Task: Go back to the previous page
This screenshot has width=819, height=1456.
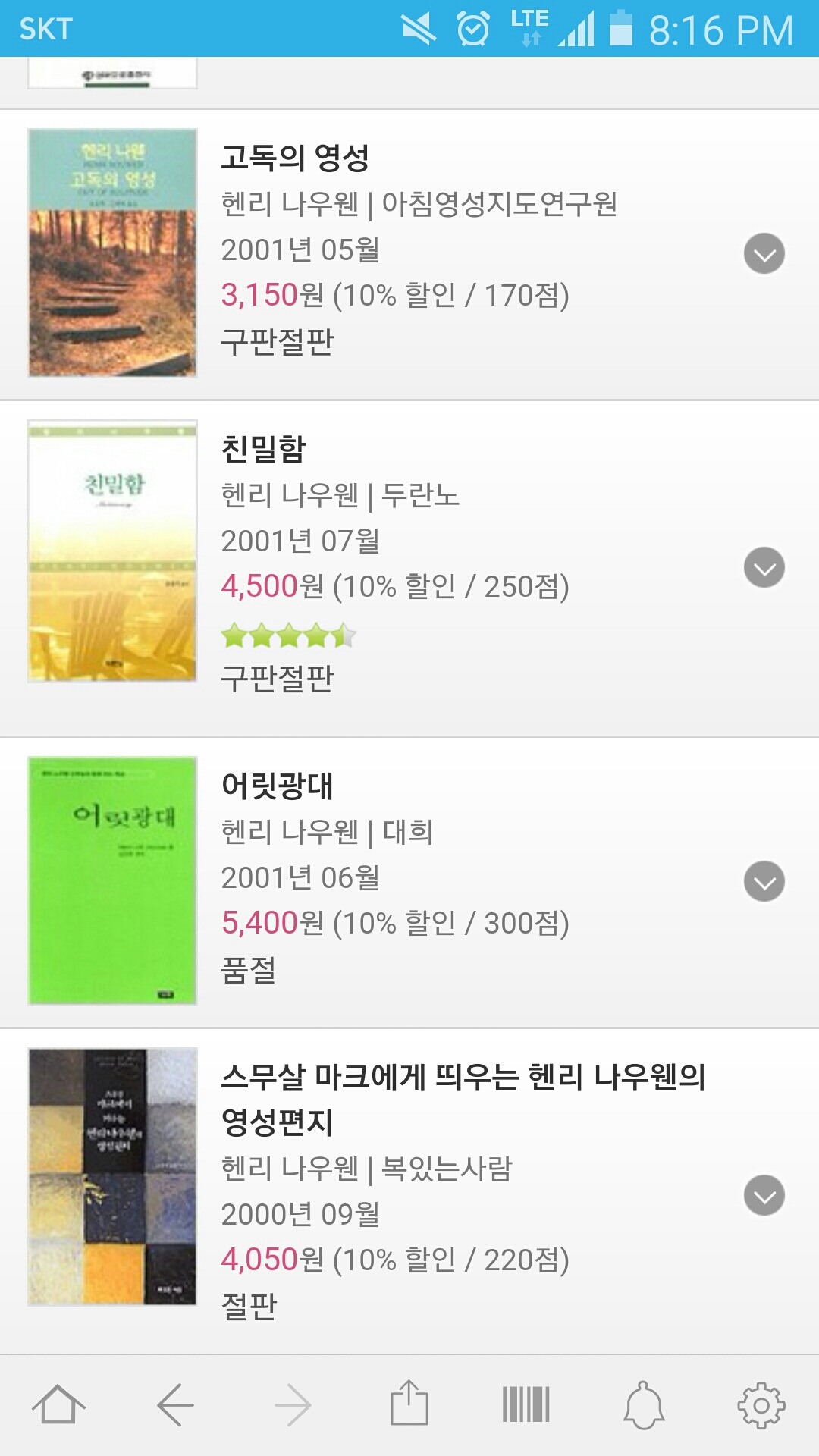Action: click(175, 1405)
